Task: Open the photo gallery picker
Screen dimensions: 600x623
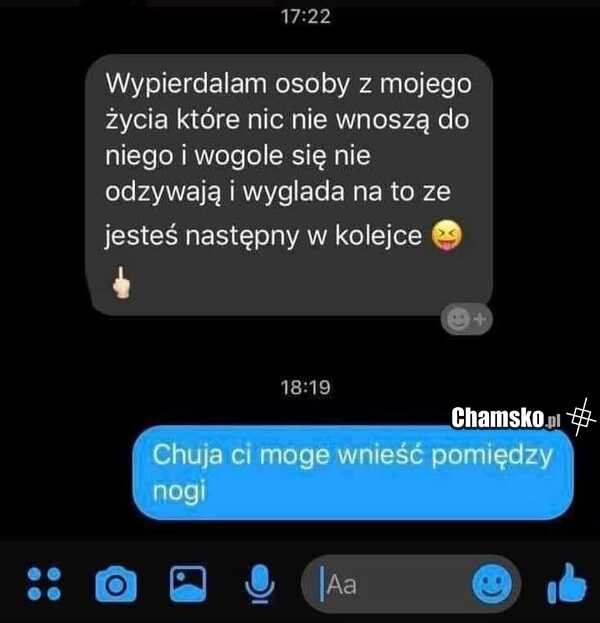Action: click(x=188, y=583)
